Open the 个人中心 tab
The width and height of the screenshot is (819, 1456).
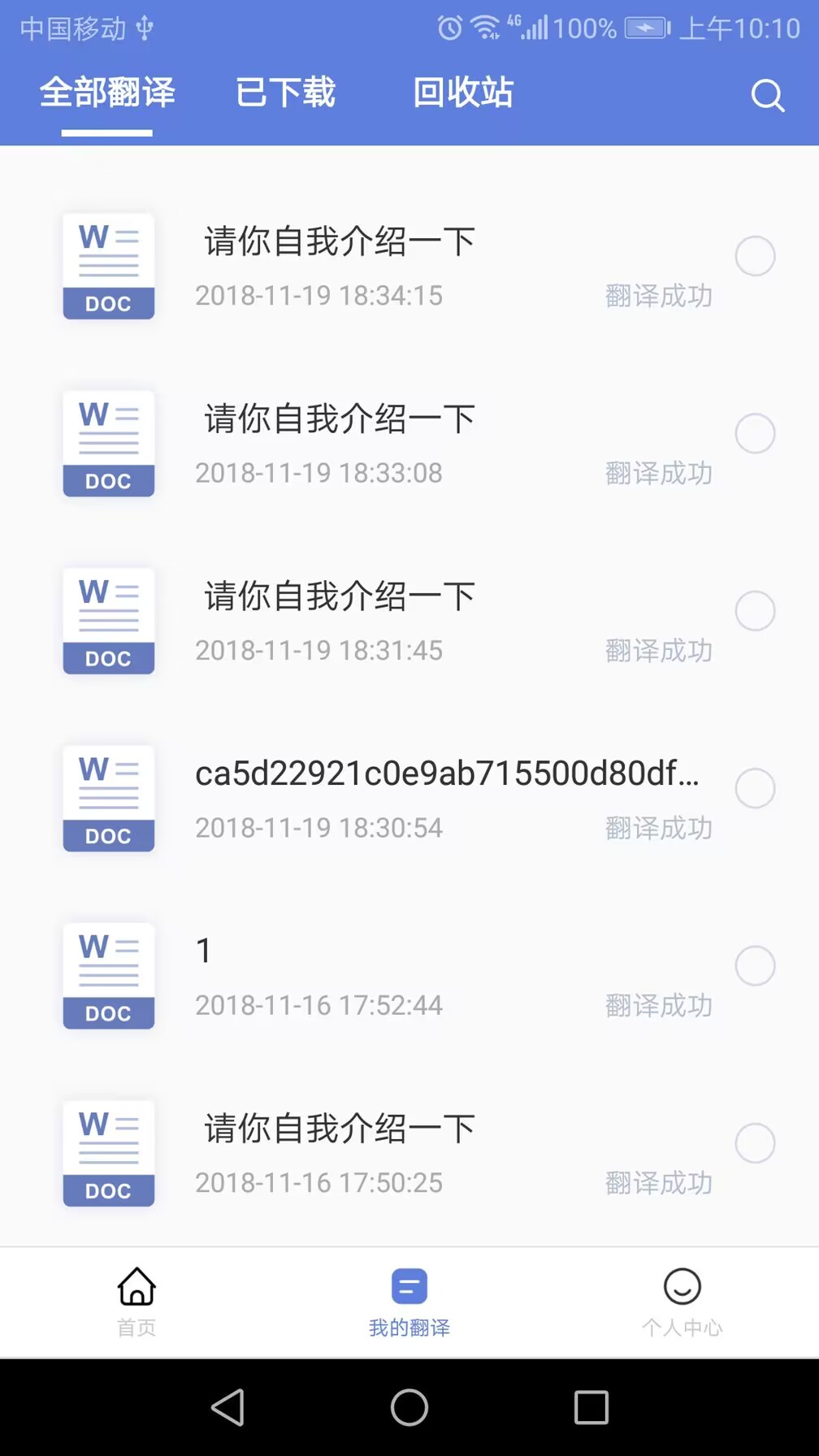tap(682, 1302)
